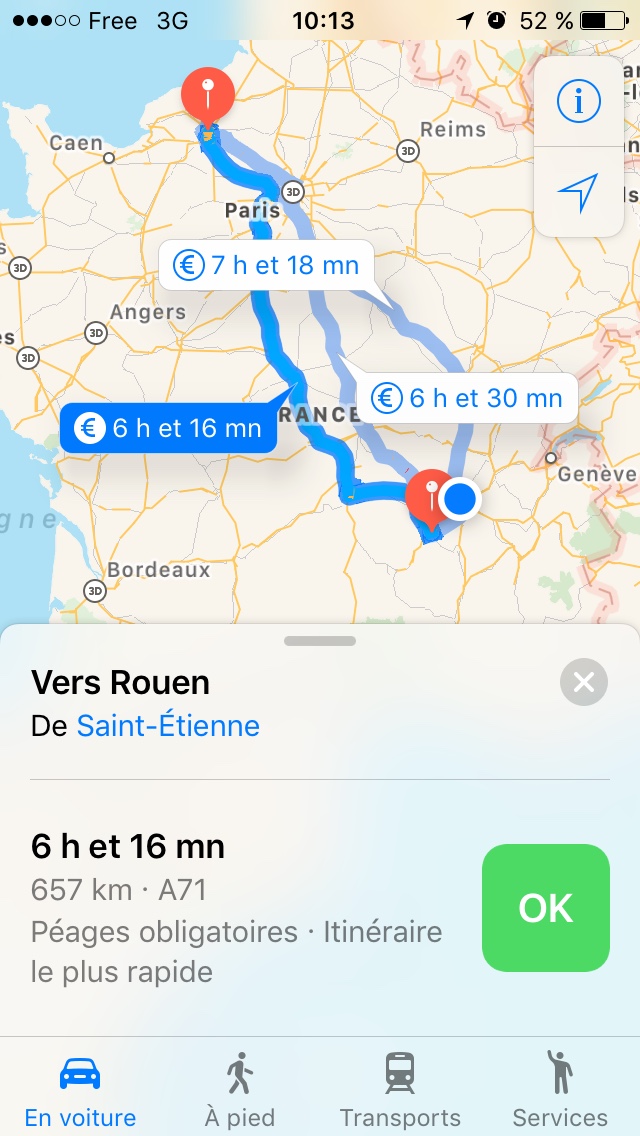Tap the Rouen destination pin

[208, 96]
